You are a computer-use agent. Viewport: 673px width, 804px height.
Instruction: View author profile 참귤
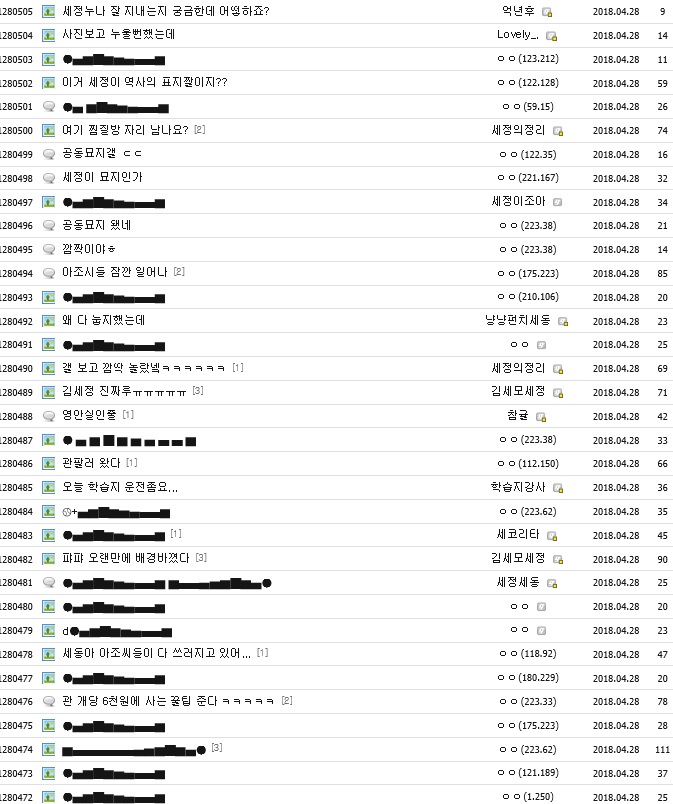[518, 415]
